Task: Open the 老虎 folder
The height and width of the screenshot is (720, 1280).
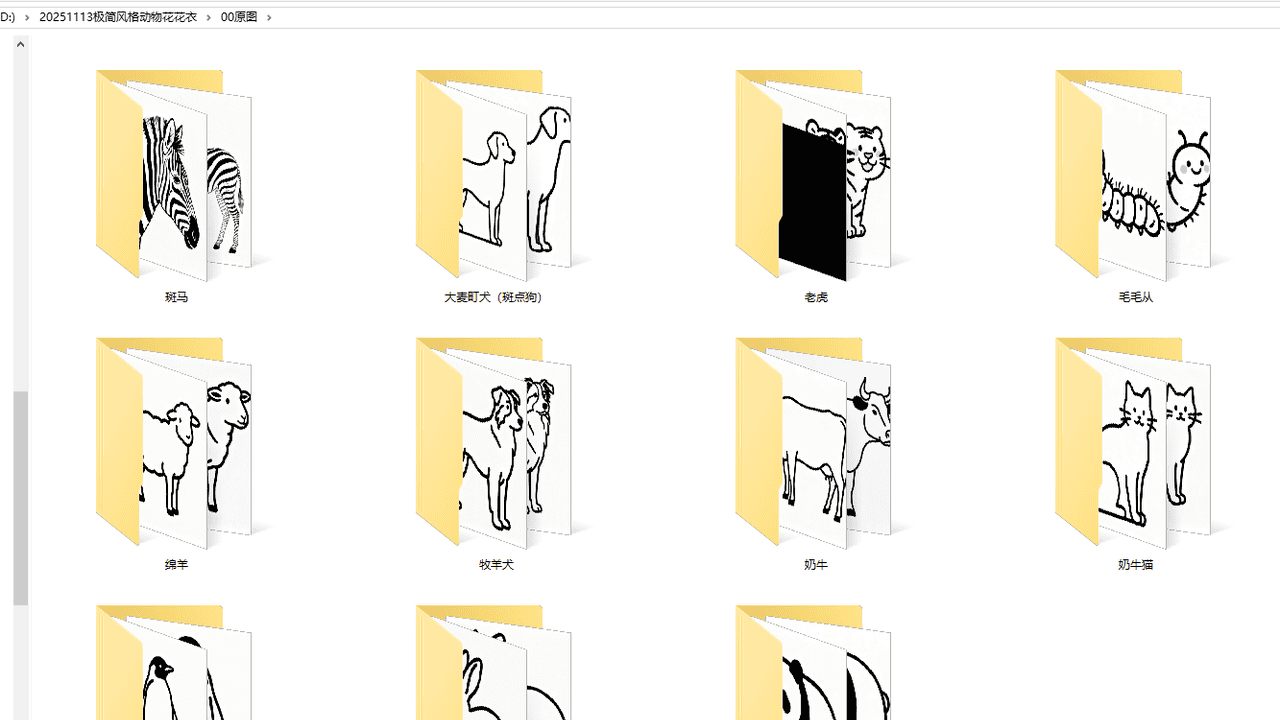Action: coord(816,180)
